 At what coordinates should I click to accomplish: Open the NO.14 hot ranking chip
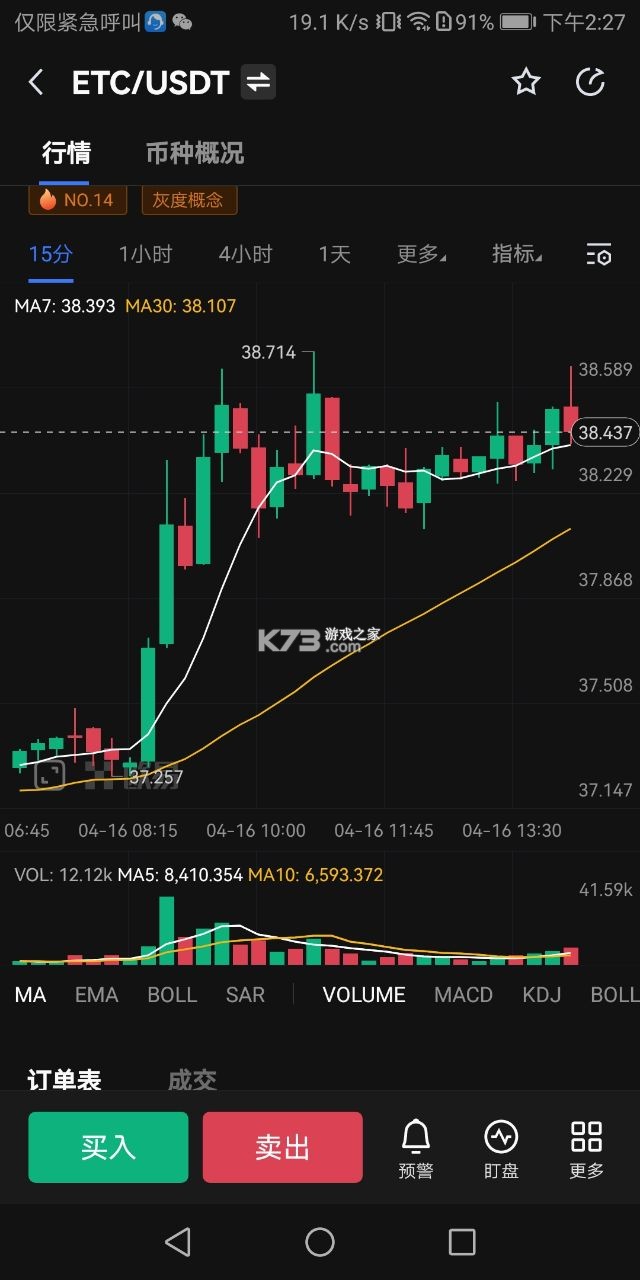76,200
